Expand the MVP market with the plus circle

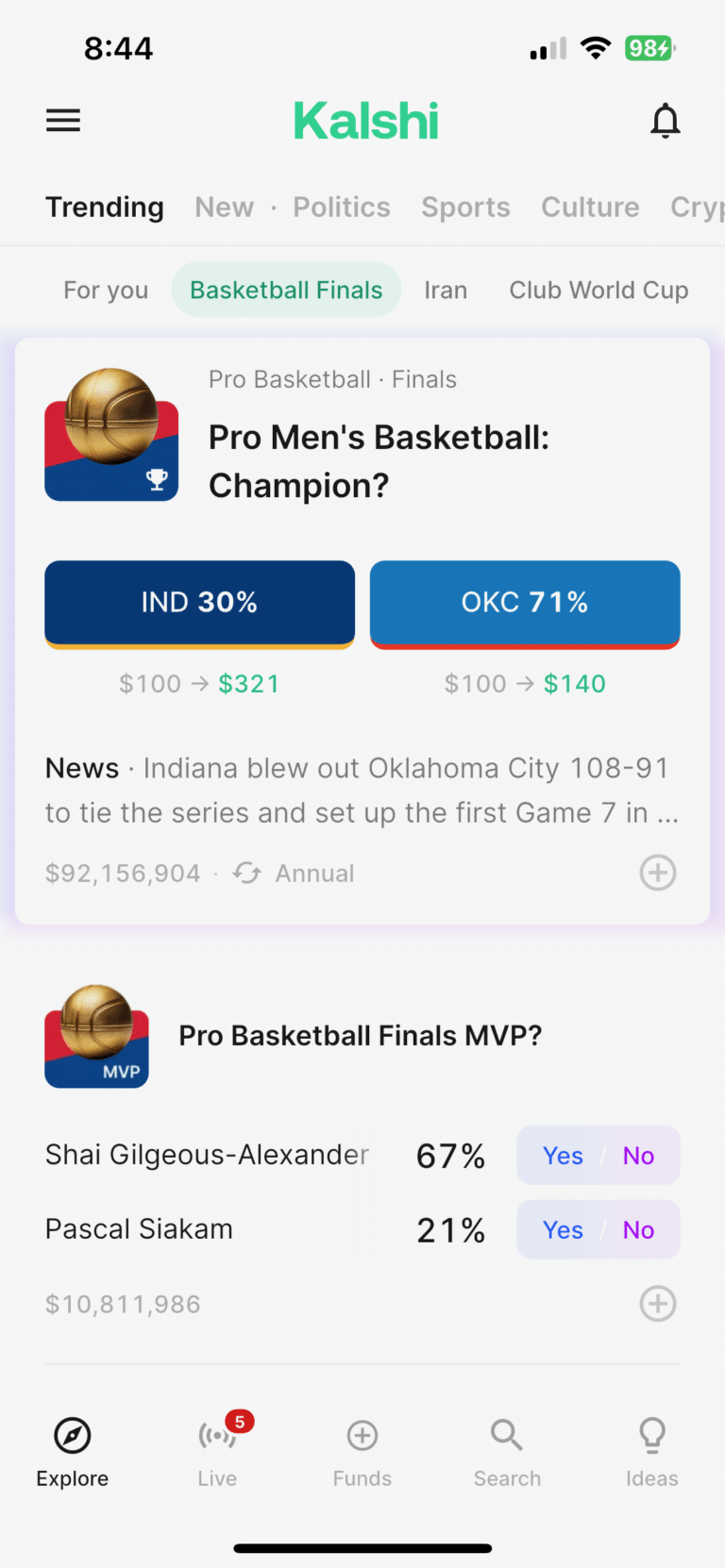coord(658,1304)
